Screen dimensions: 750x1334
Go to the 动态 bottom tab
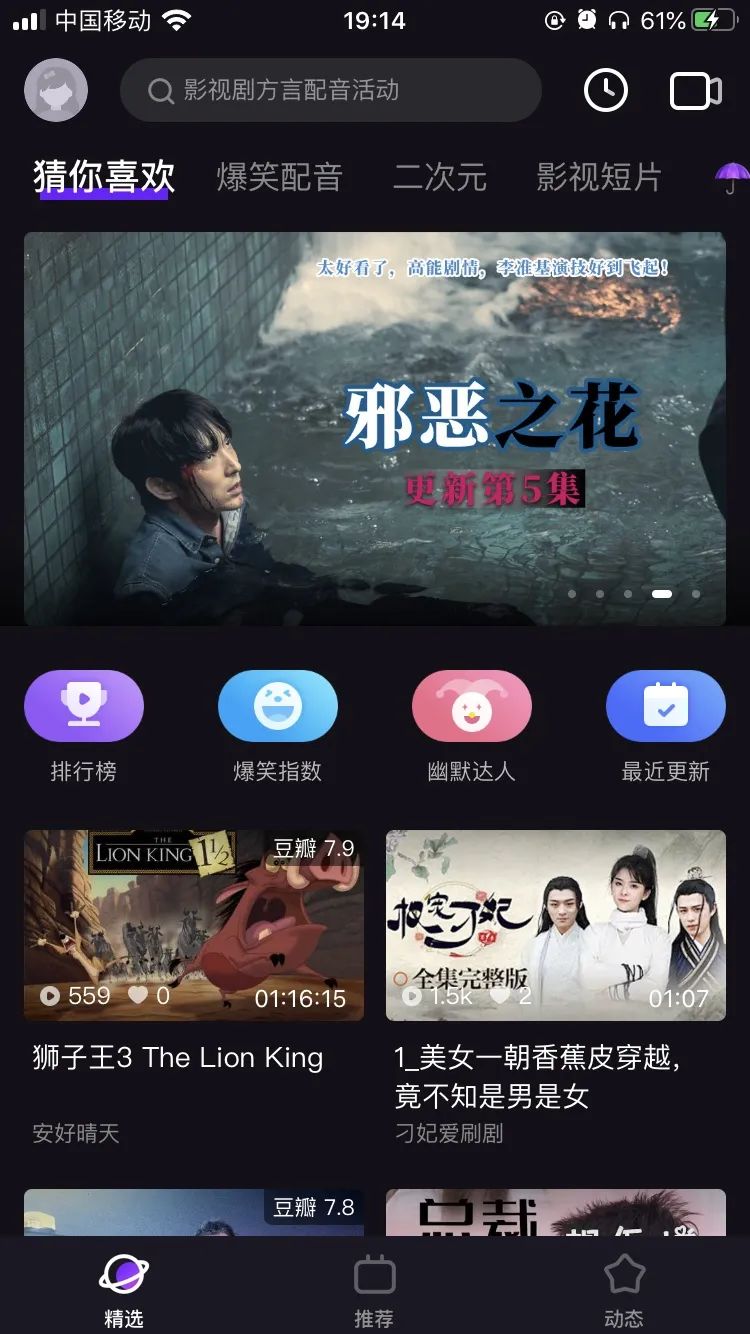pos(624,1290)
